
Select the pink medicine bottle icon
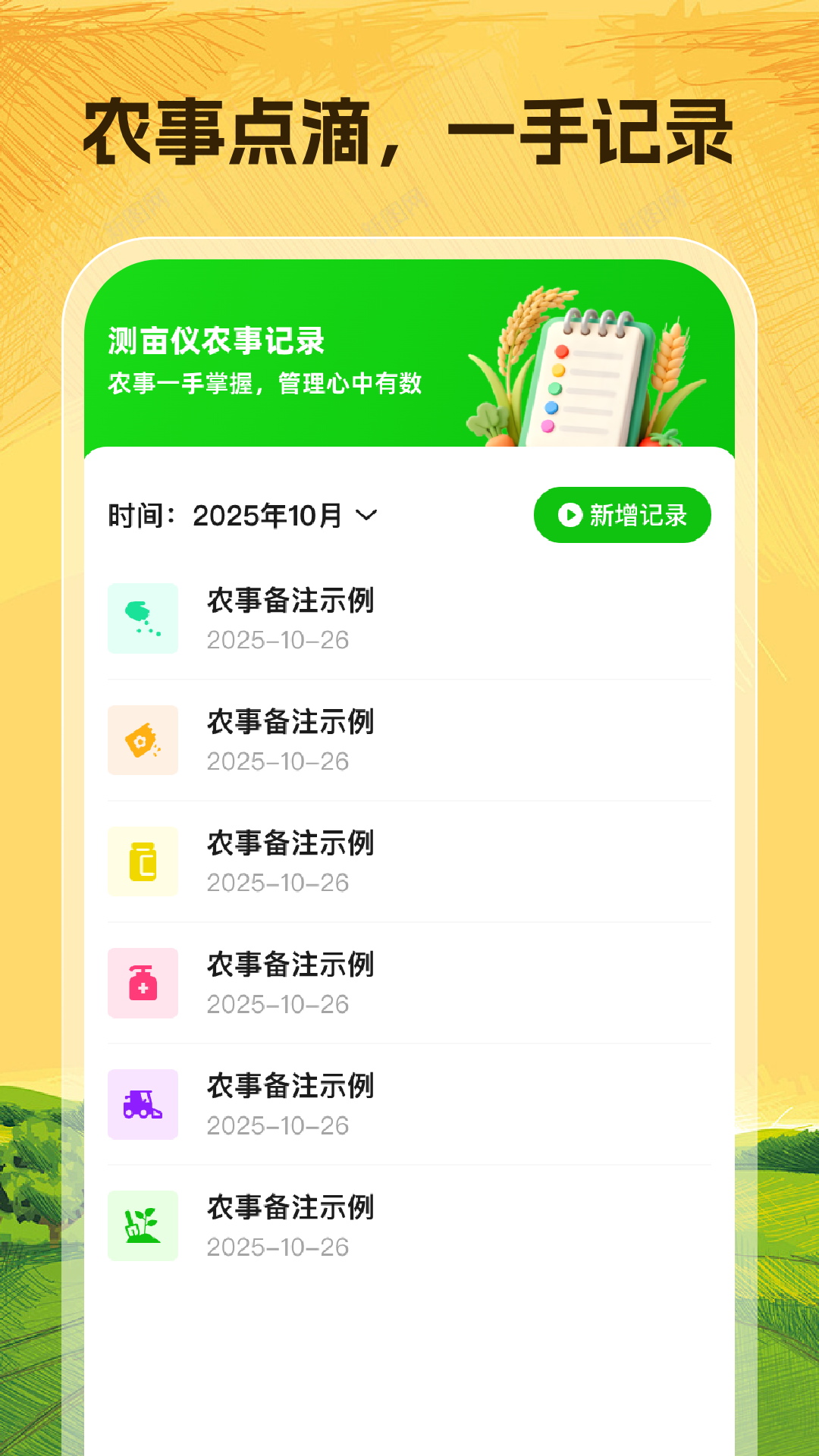pos(143,983)
